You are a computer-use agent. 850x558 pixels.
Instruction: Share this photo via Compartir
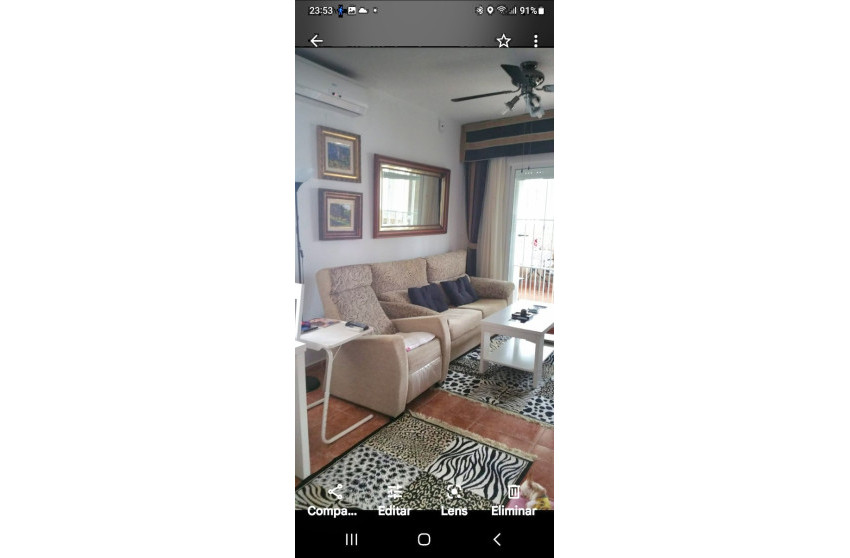(x=334, y=498)
